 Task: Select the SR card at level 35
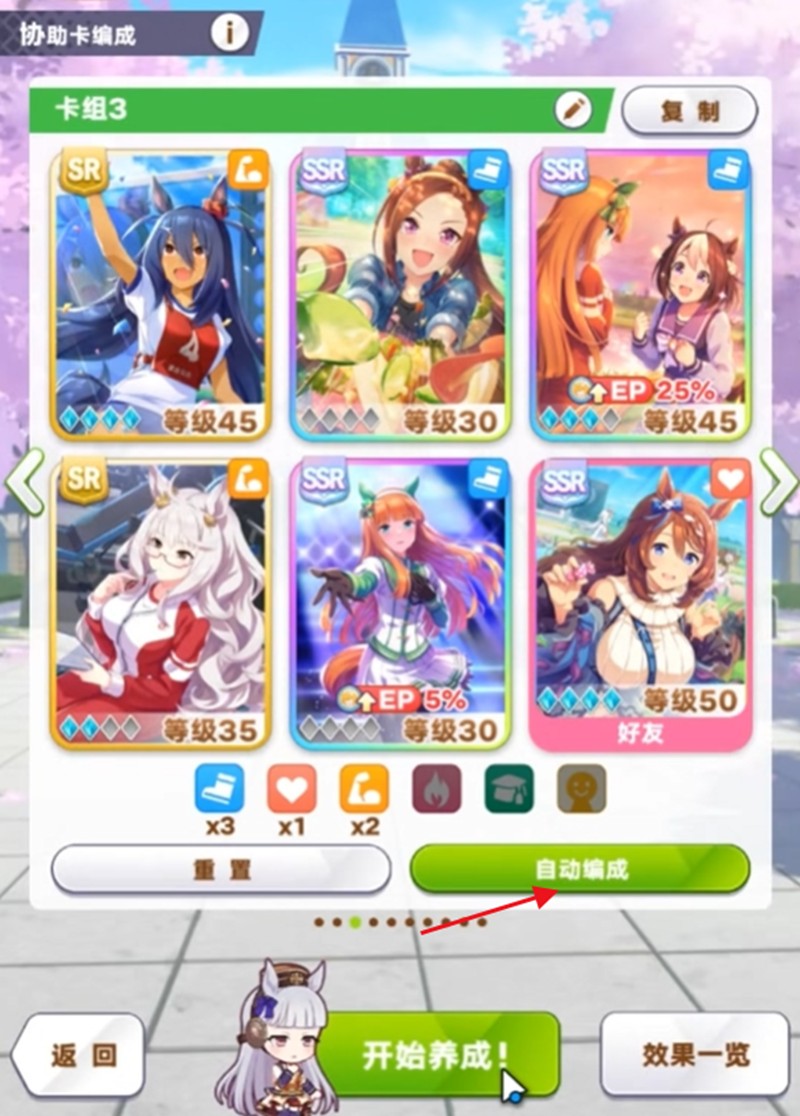161,603
